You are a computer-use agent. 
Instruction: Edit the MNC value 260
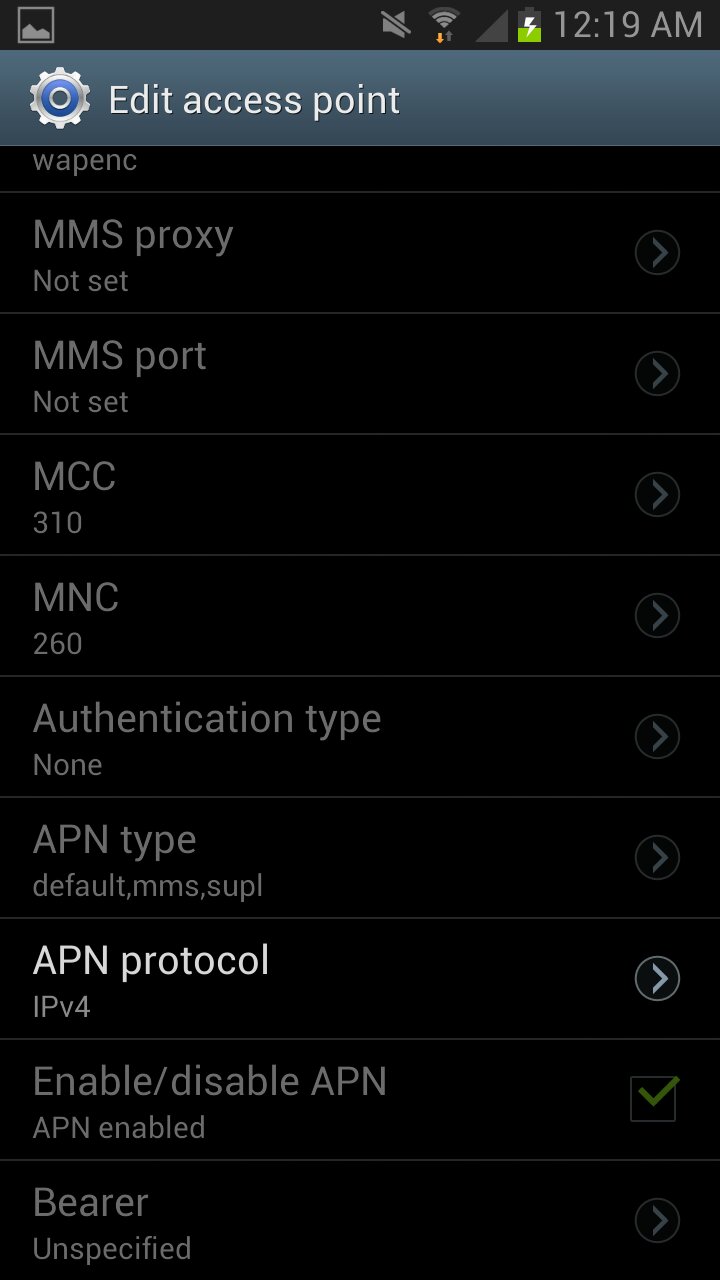(360, 616)
